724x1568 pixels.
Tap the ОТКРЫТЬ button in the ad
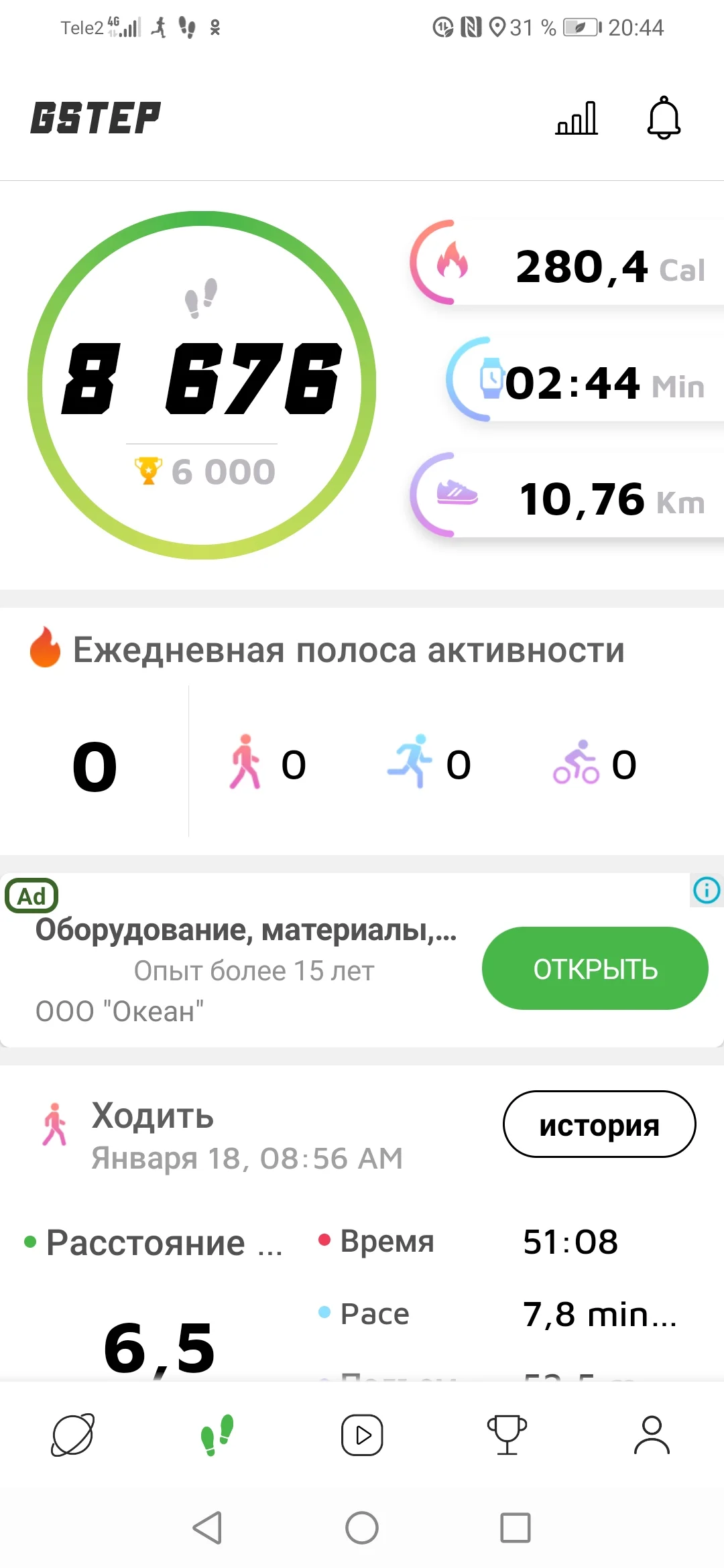tap(595, 968)
